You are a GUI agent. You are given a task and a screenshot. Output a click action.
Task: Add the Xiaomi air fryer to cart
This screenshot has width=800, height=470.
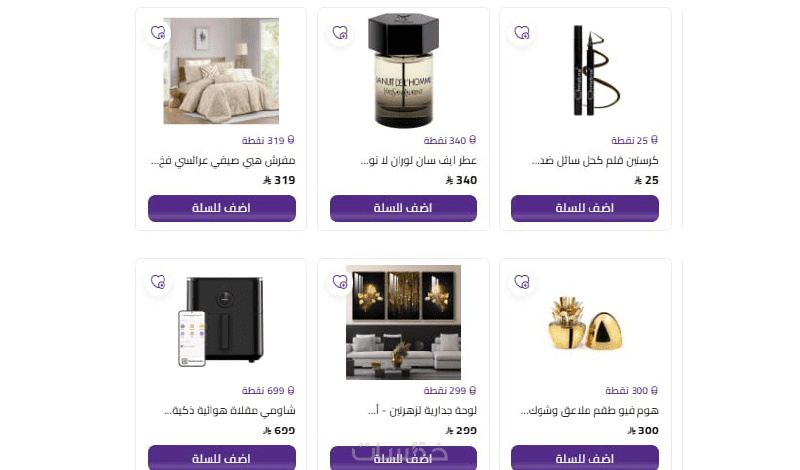[221, 458]
